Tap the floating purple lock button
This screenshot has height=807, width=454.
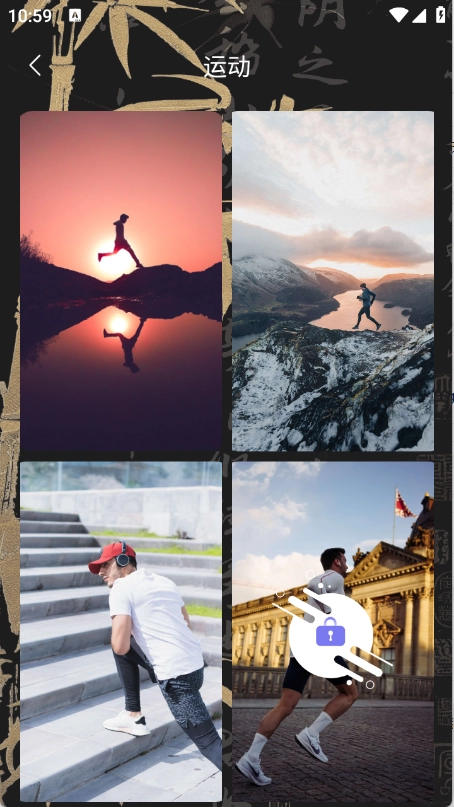click(x=330, y=634)
